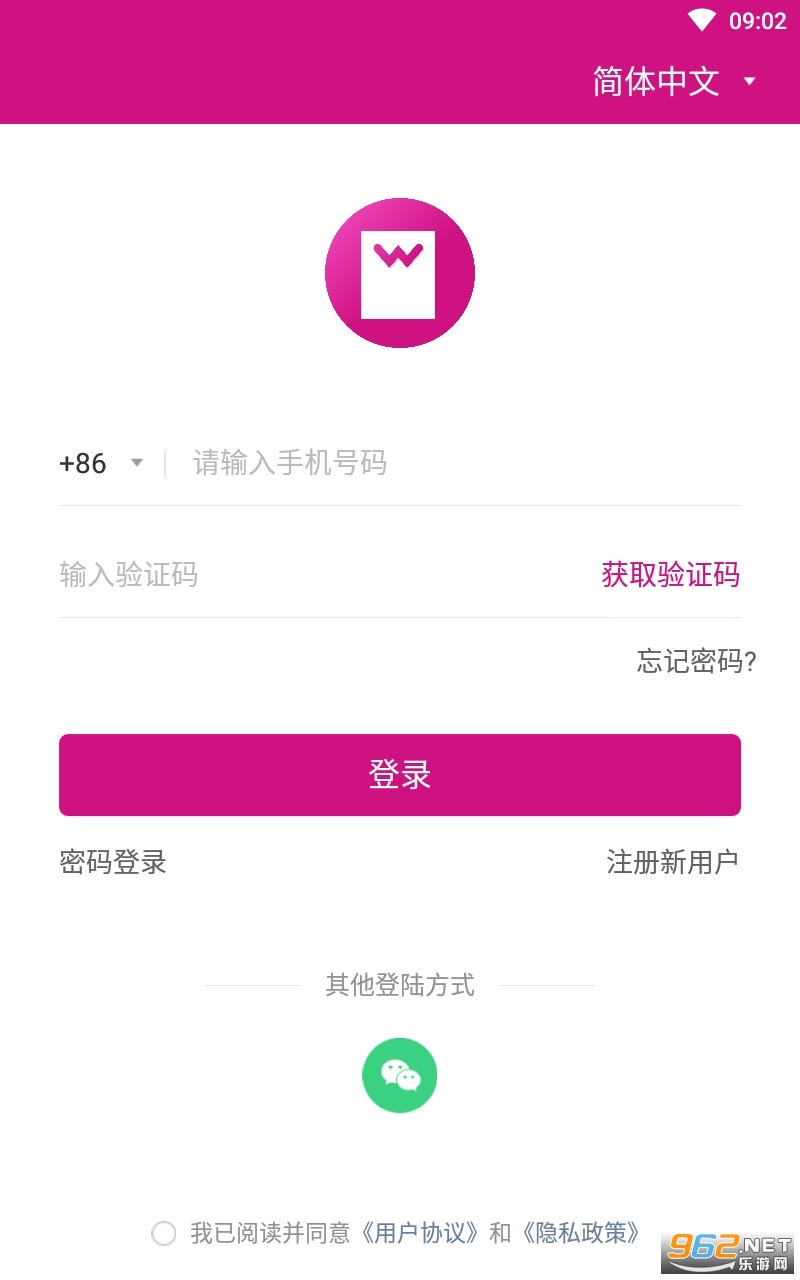Request a code via 获取验证码

click(x=670, y=574)
